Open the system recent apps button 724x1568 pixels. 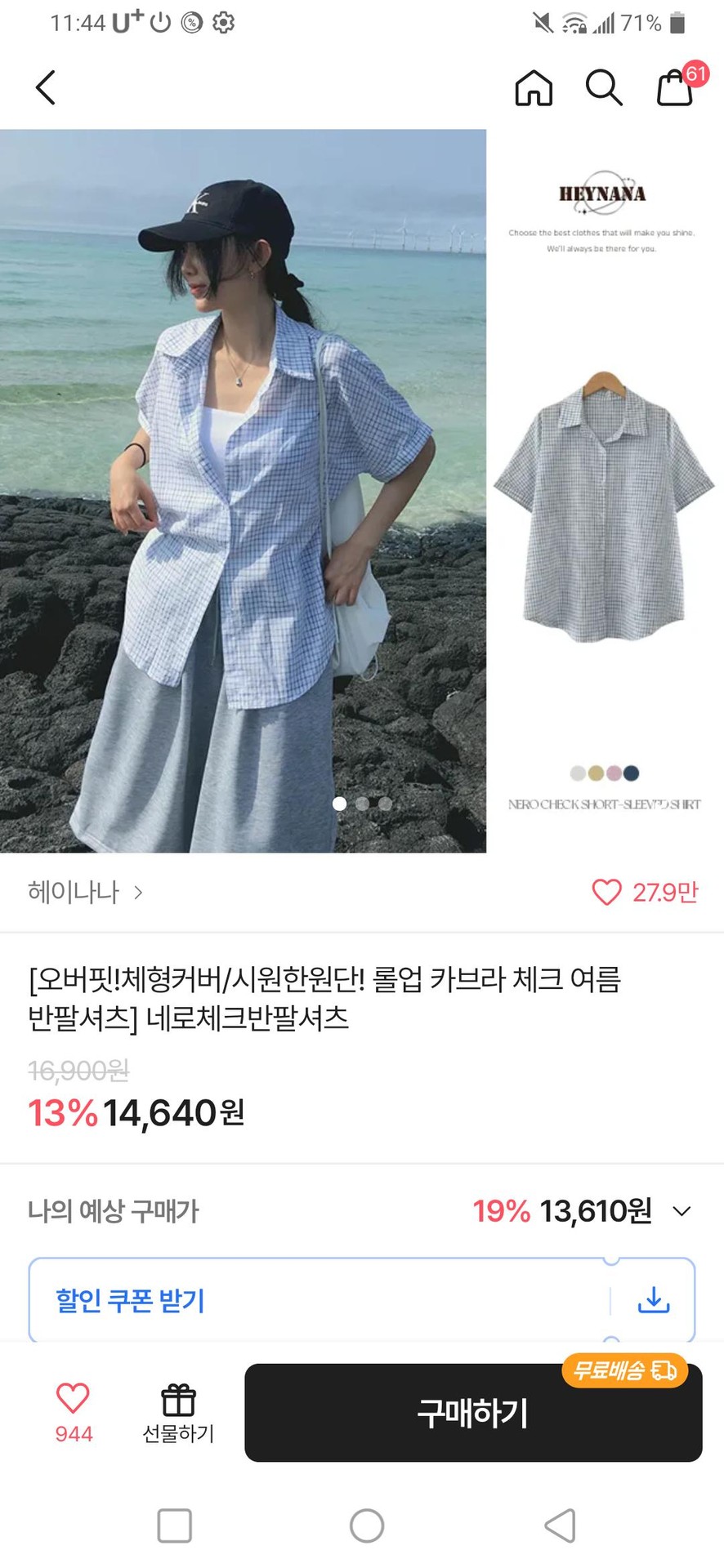pyautogui.click(x=174, y=1525)
